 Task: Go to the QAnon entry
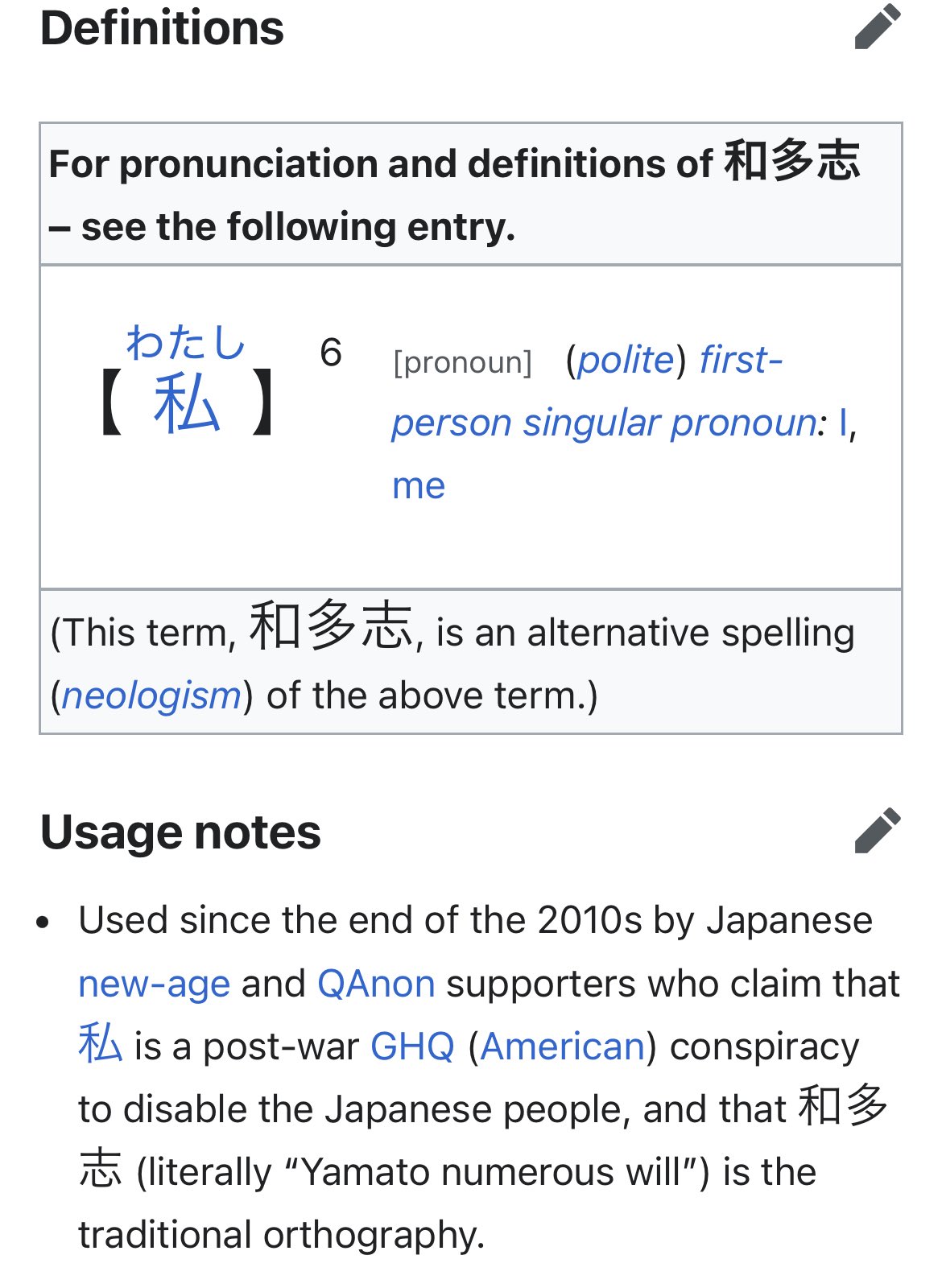click(x=376, y=984)
